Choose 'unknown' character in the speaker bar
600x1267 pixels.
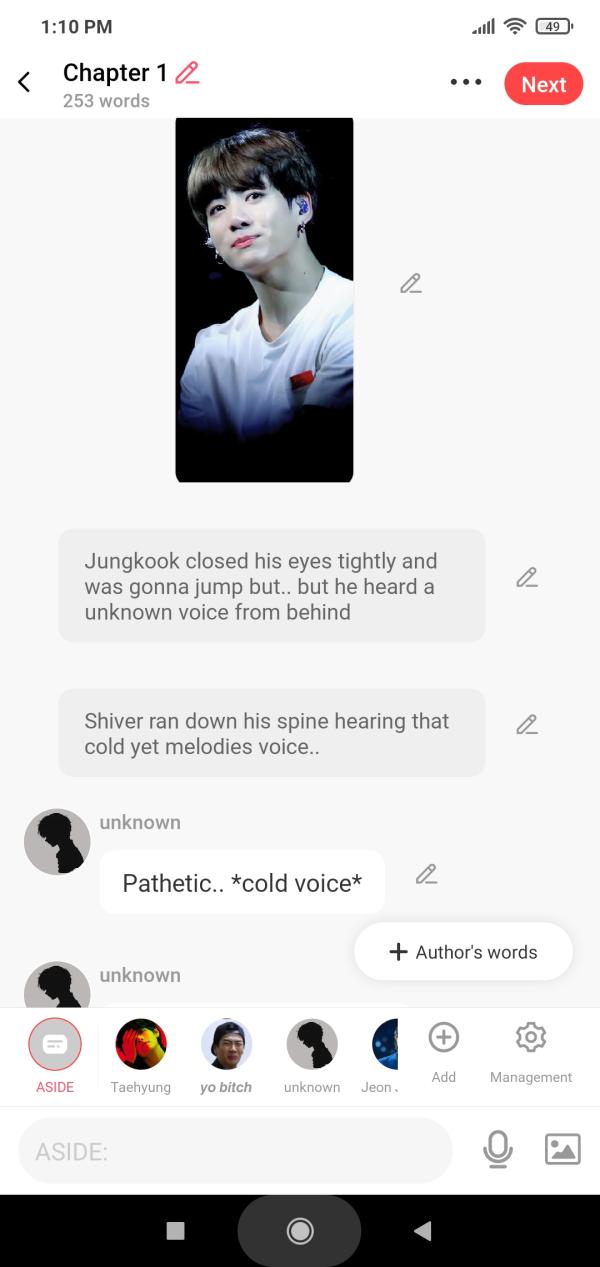click(312, 1045)
